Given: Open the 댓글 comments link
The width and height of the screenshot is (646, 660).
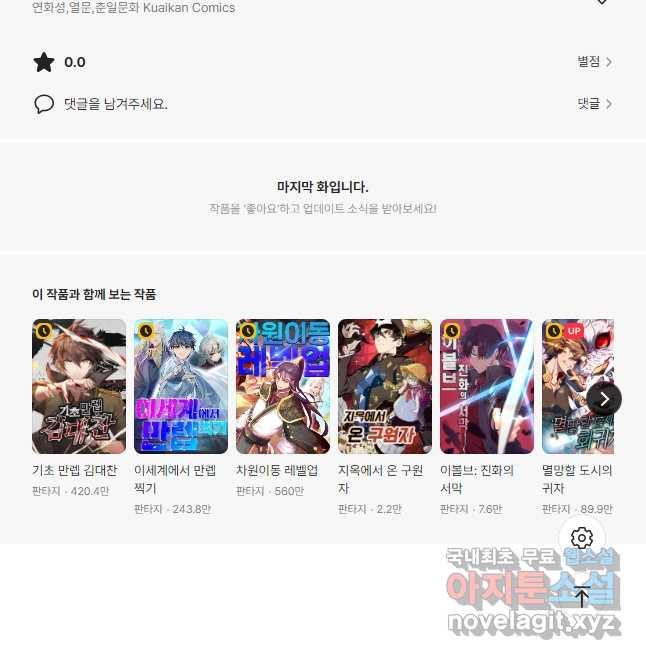Looking at the screenshot, I should pos(594,104).
